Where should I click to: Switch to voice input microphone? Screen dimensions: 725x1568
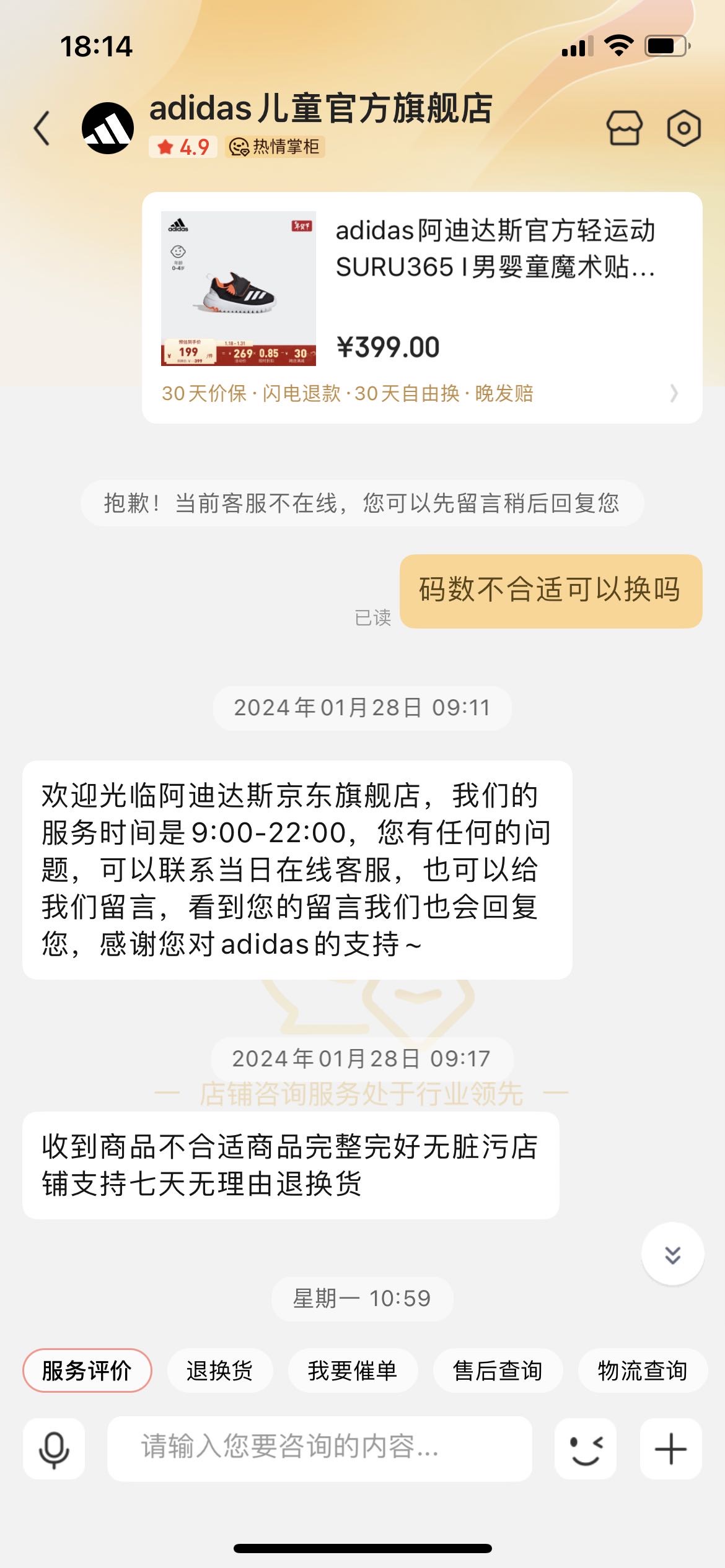(54, 1448)
